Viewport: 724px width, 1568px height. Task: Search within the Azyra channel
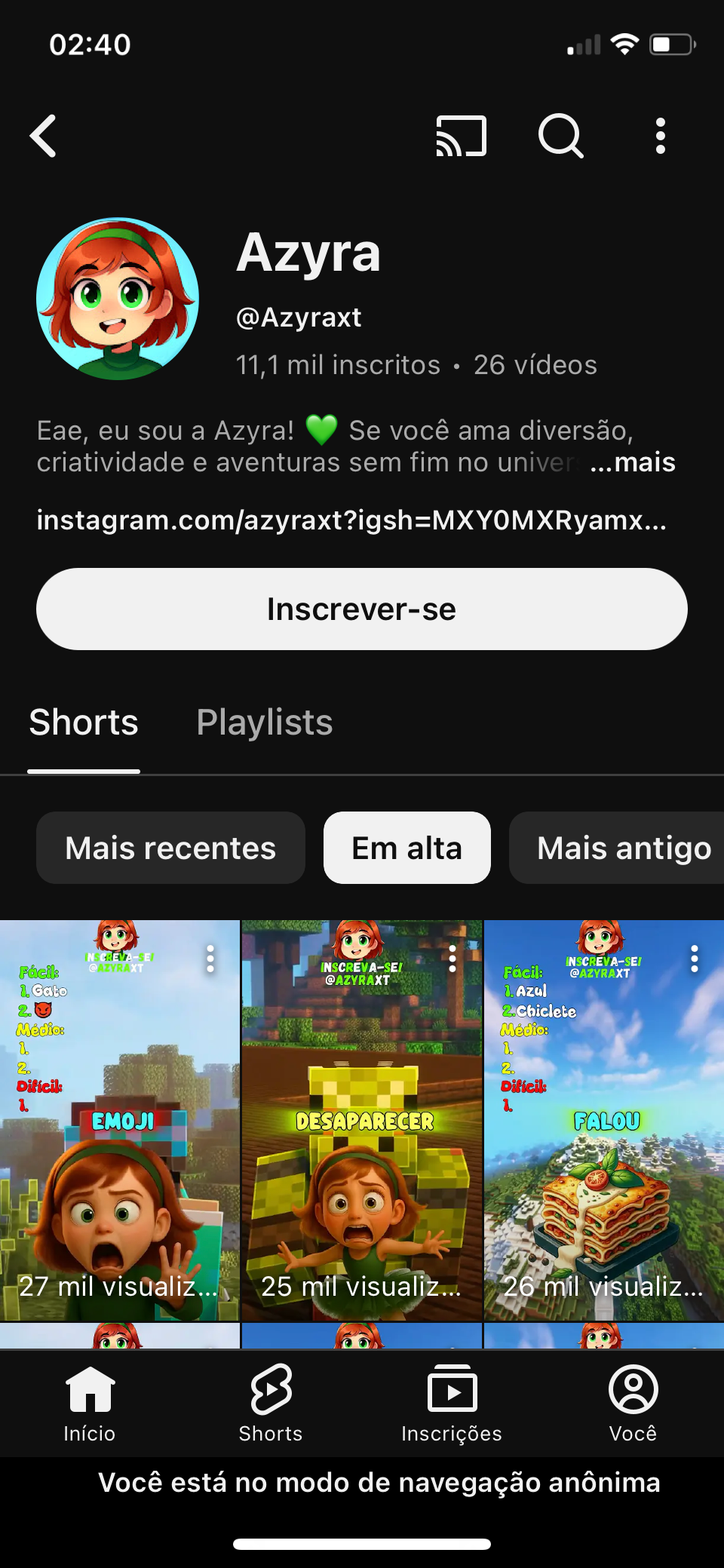560,137
